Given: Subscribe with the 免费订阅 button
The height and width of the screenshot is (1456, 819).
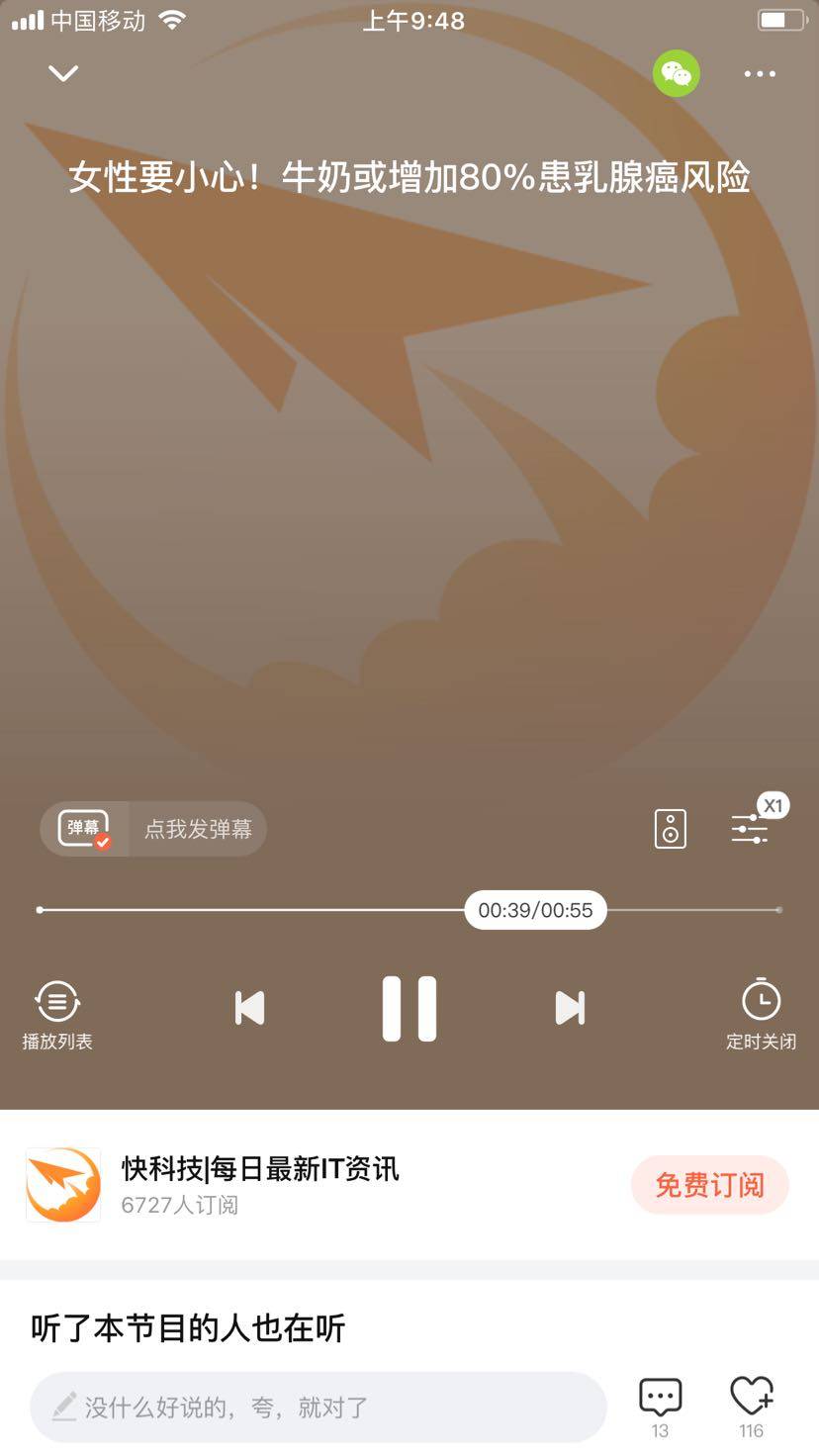Looking at the screenshot, I should pos(709,1185).
